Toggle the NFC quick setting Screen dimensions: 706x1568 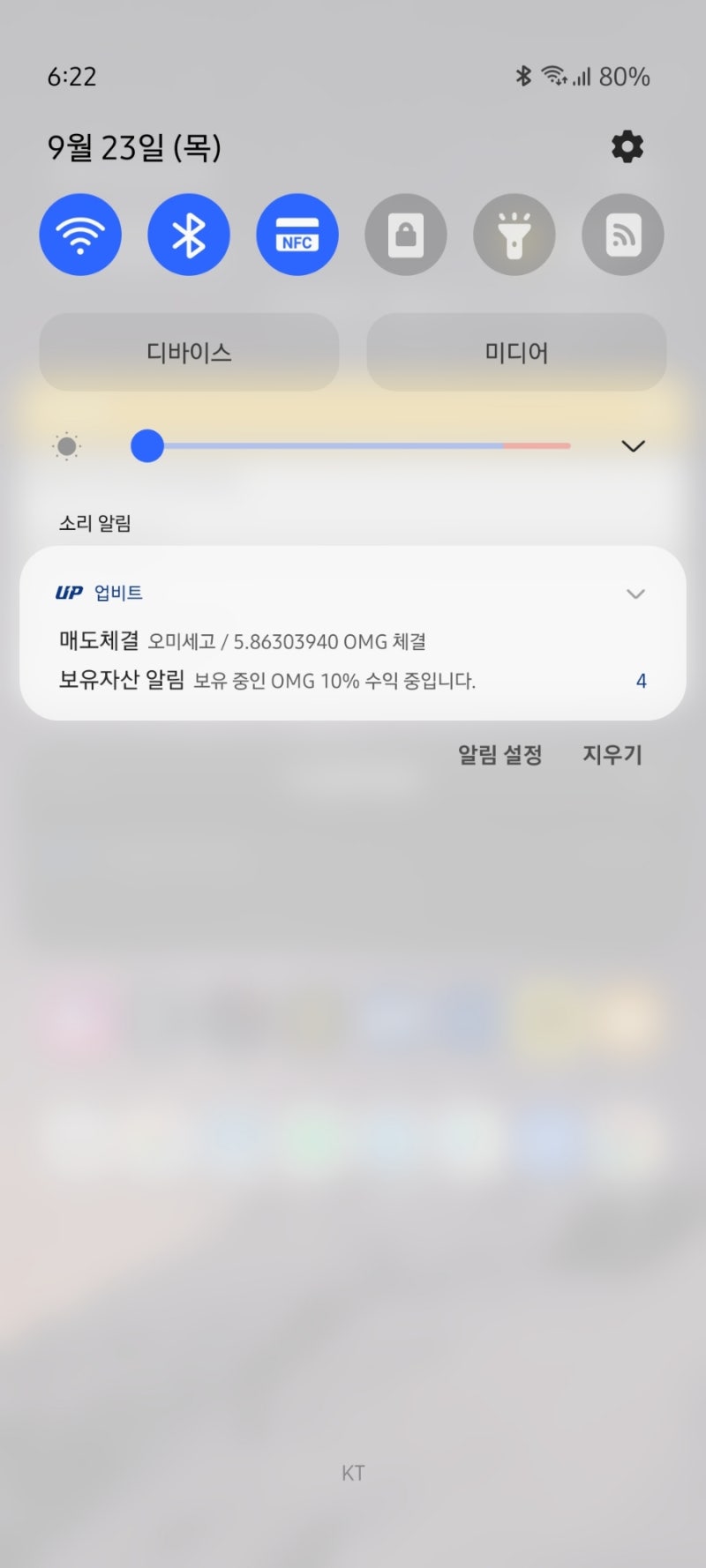pyautogui.click(x=297, y=235)
